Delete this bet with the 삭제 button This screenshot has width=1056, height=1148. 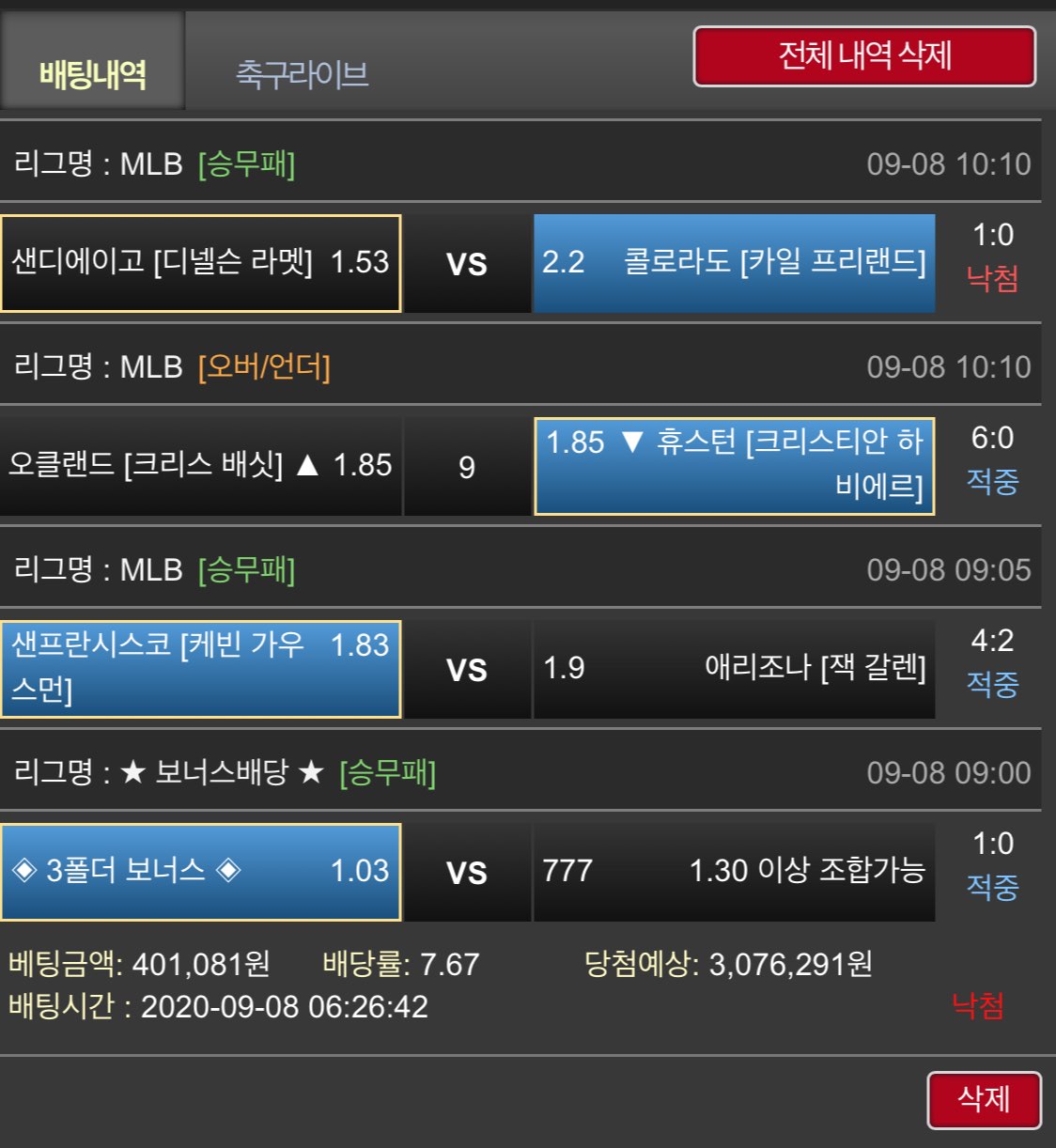[x=983, y=1098]
